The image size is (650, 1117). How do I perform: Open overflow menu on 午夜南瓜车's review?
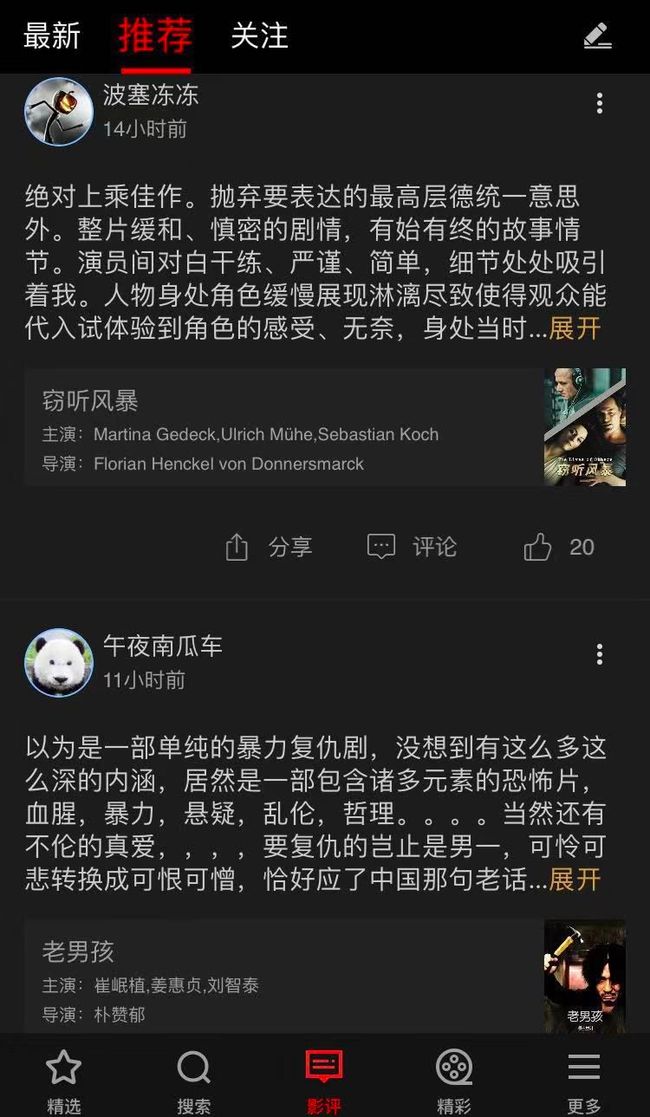pos(599,654)
